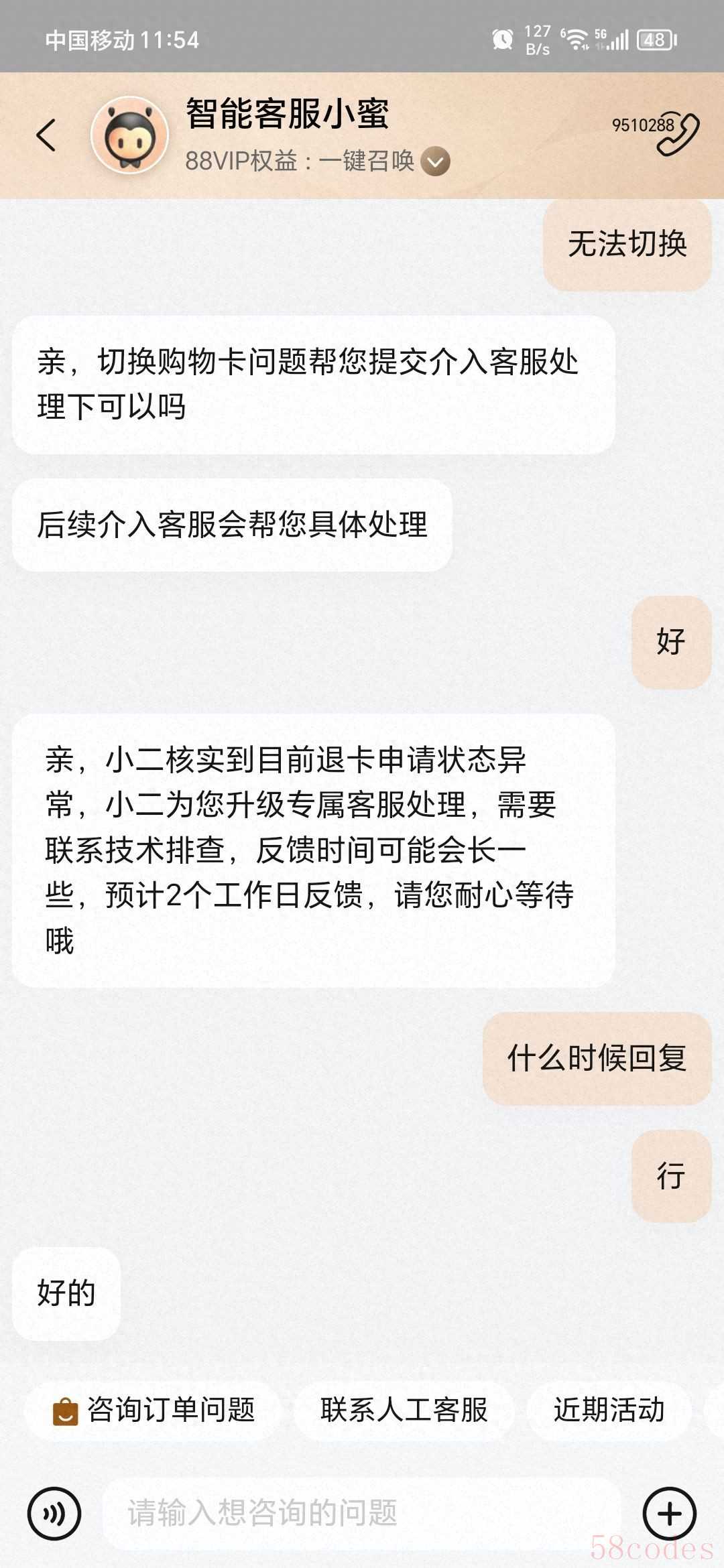Switch to voice input mode
Viewport: 724px width, 1568px height.
coord(54,1514)
